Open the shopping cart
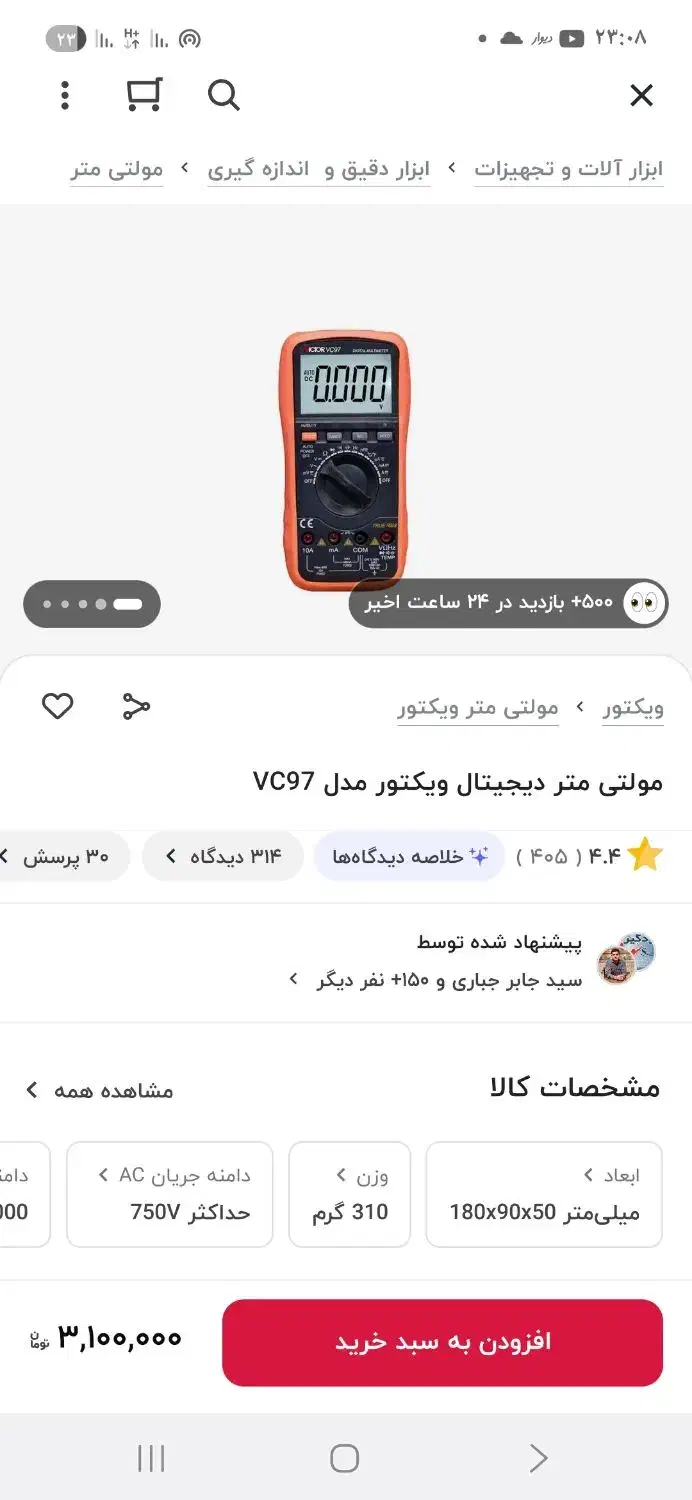 pos(144,95)
